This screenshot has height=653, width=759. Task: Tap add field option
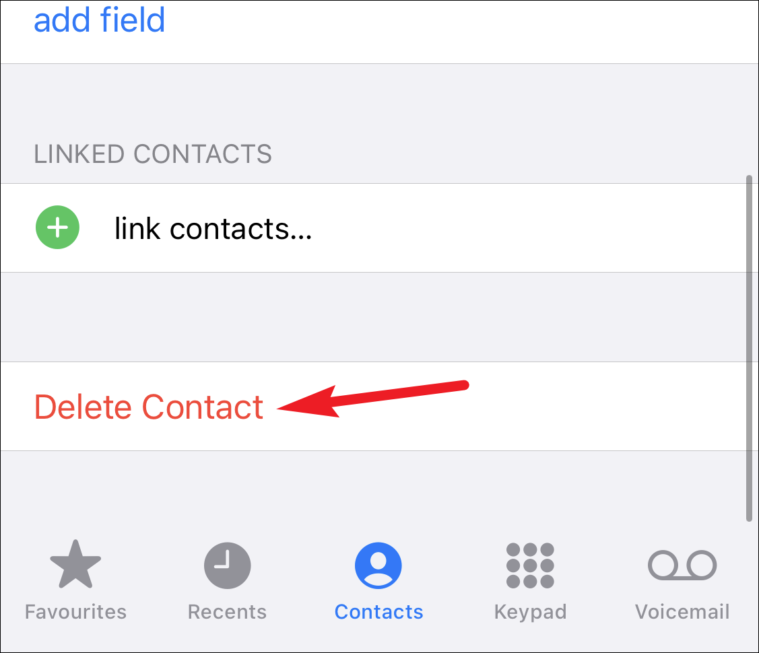point(99,20)
